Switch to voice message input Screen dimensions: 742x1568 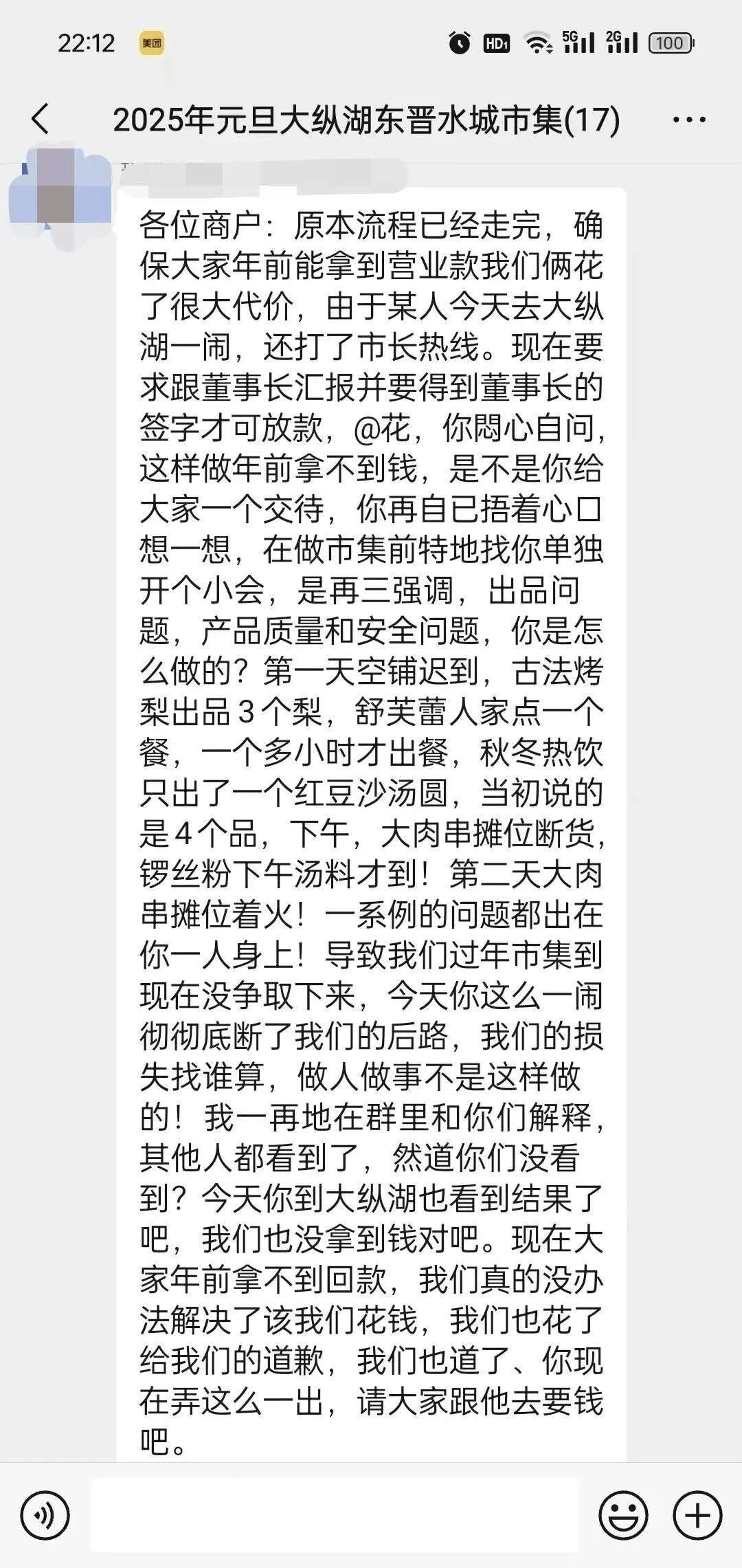[x=45, y=1514]
